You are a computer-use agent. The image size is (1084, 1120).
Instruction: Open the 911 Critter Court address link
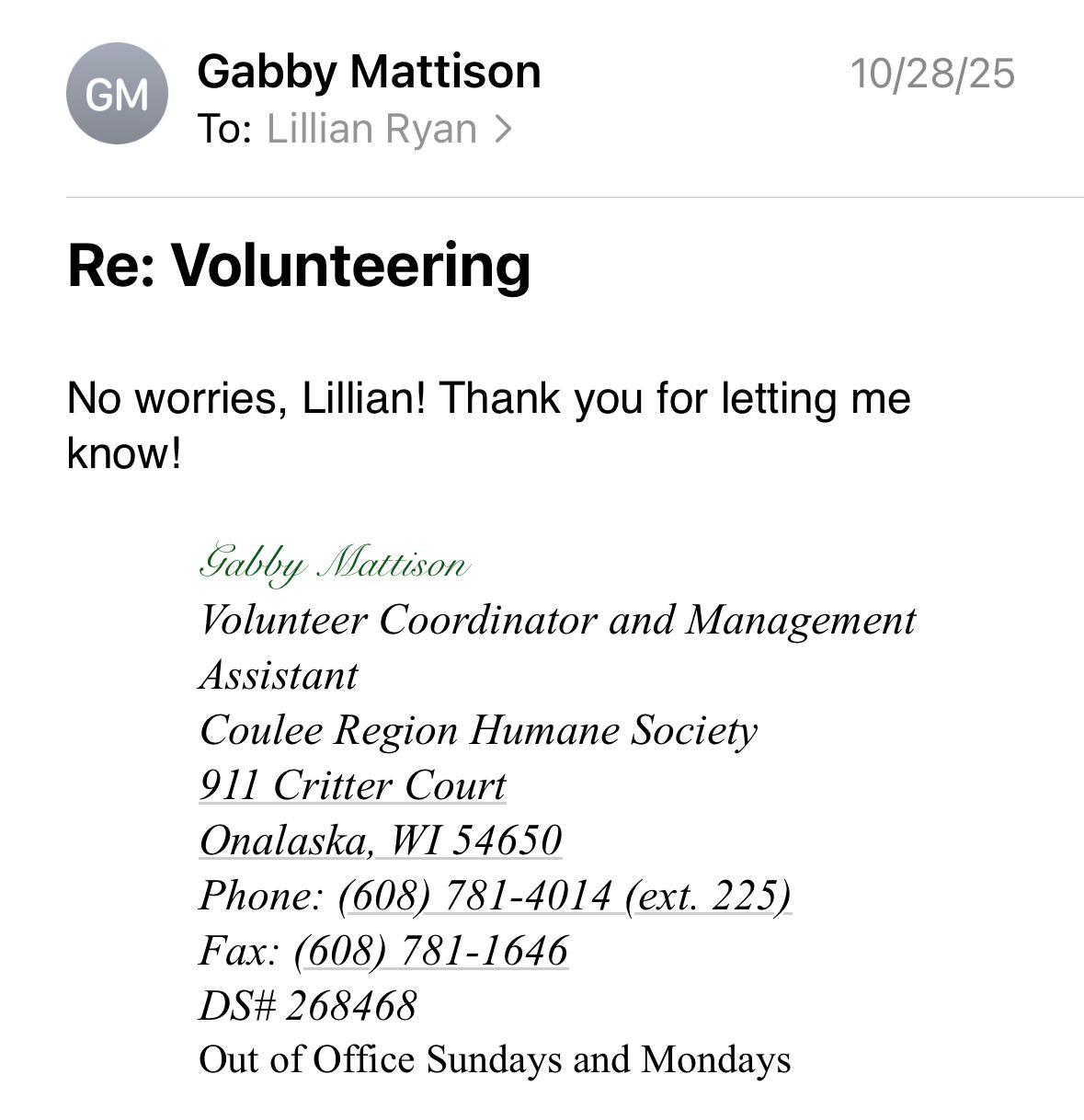[x=352, y=785]
